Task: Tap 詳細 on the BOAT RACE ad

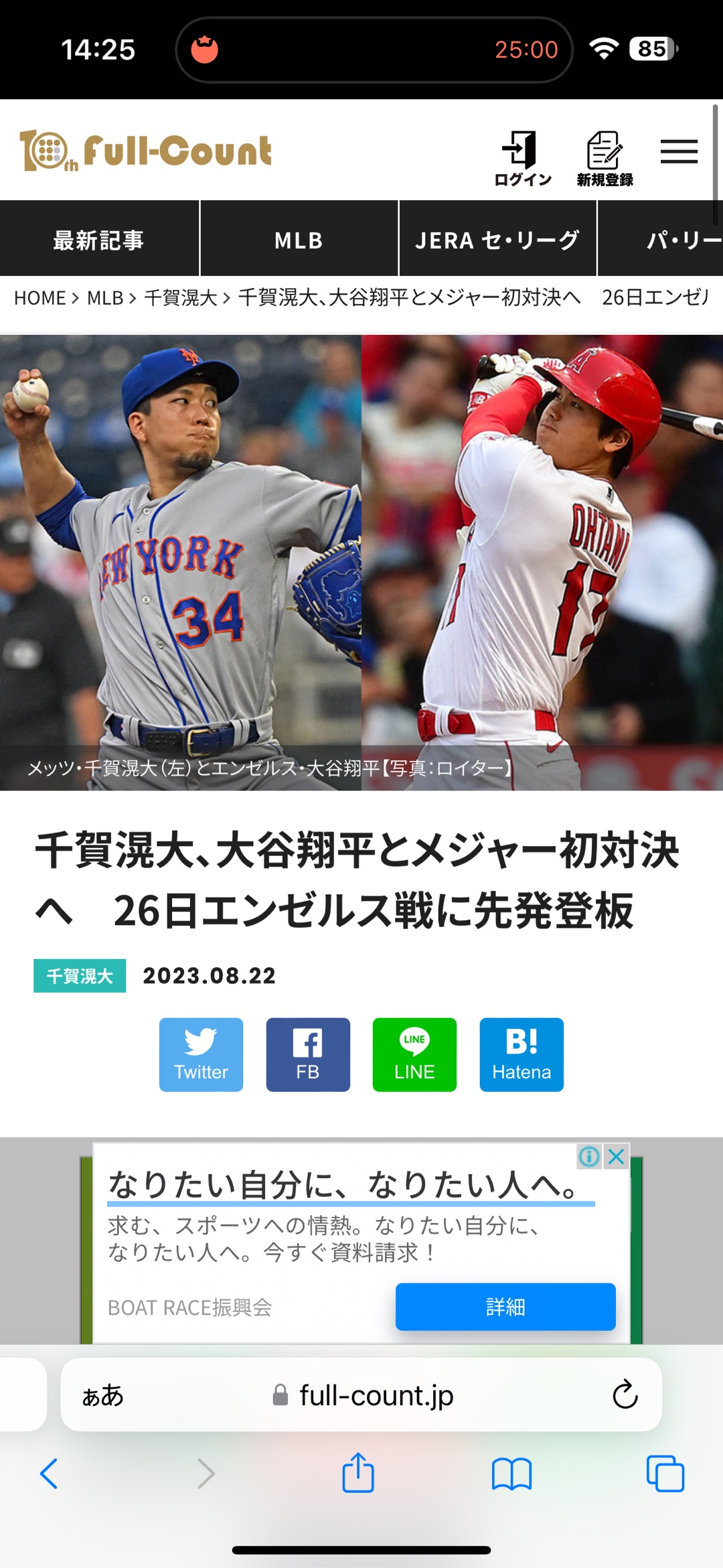Action: pos(505,1307)
